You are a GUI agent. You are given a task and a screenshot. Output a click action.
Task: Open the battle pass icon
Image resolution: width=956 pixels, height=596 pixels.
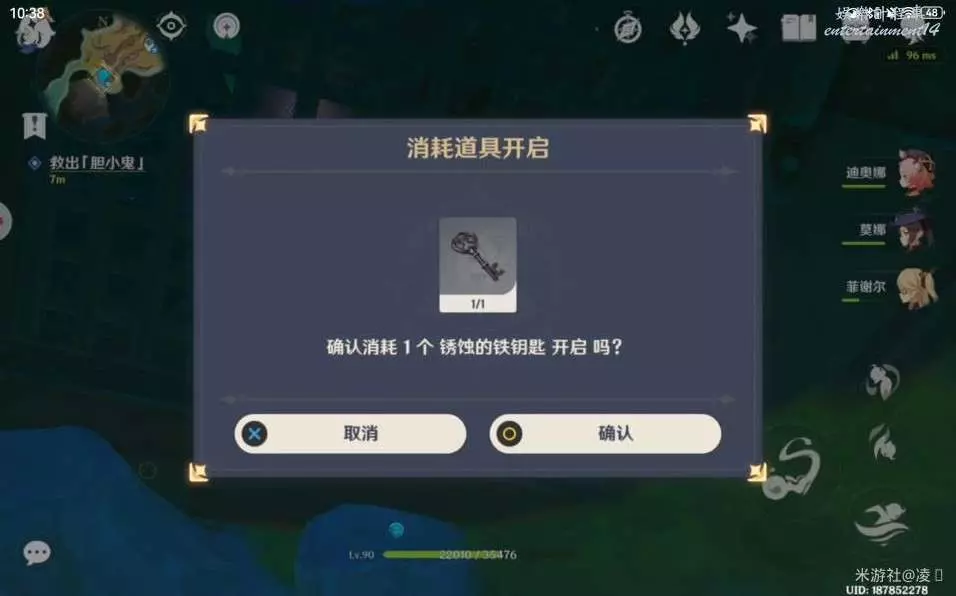pos(684,27)
